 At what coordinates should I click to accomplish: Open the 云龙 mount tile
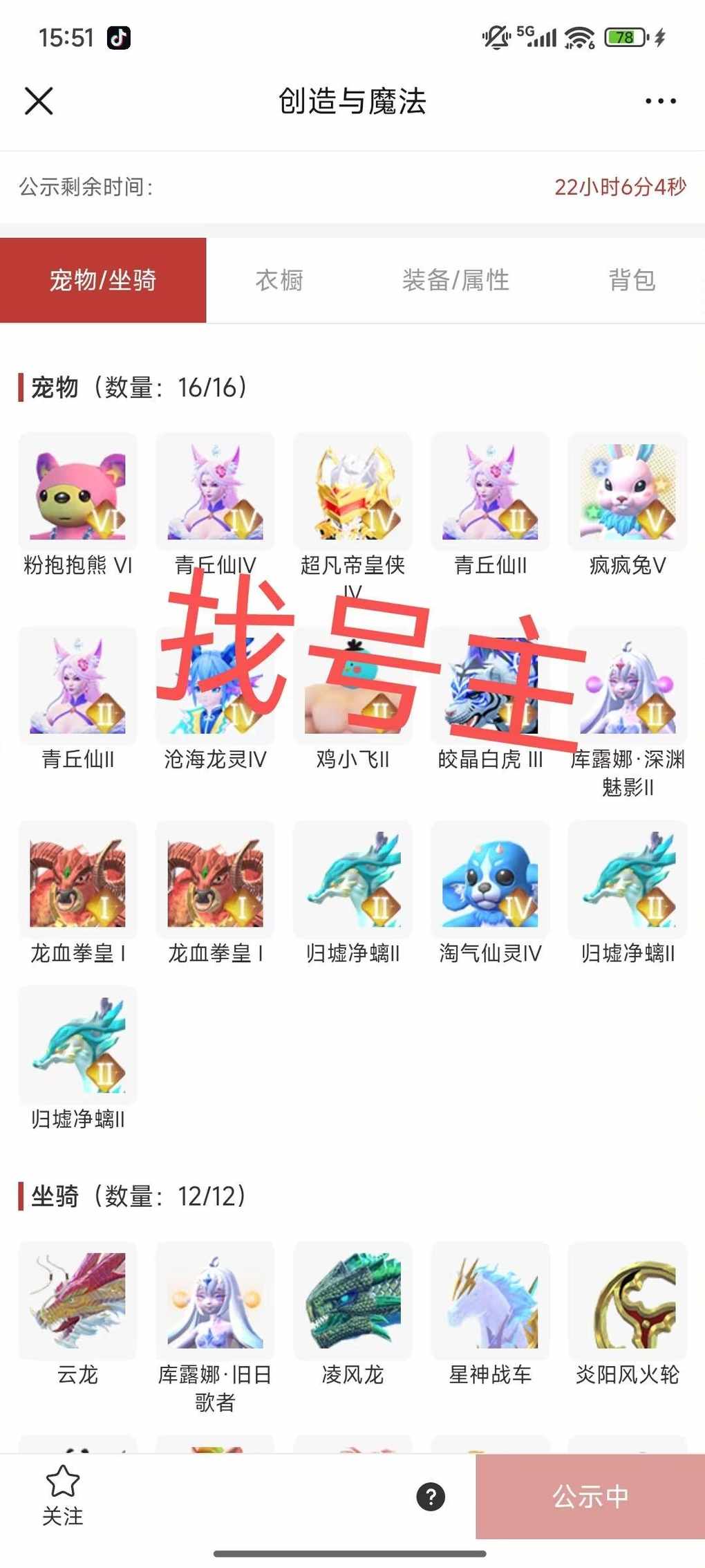(x=77, y=1301)
